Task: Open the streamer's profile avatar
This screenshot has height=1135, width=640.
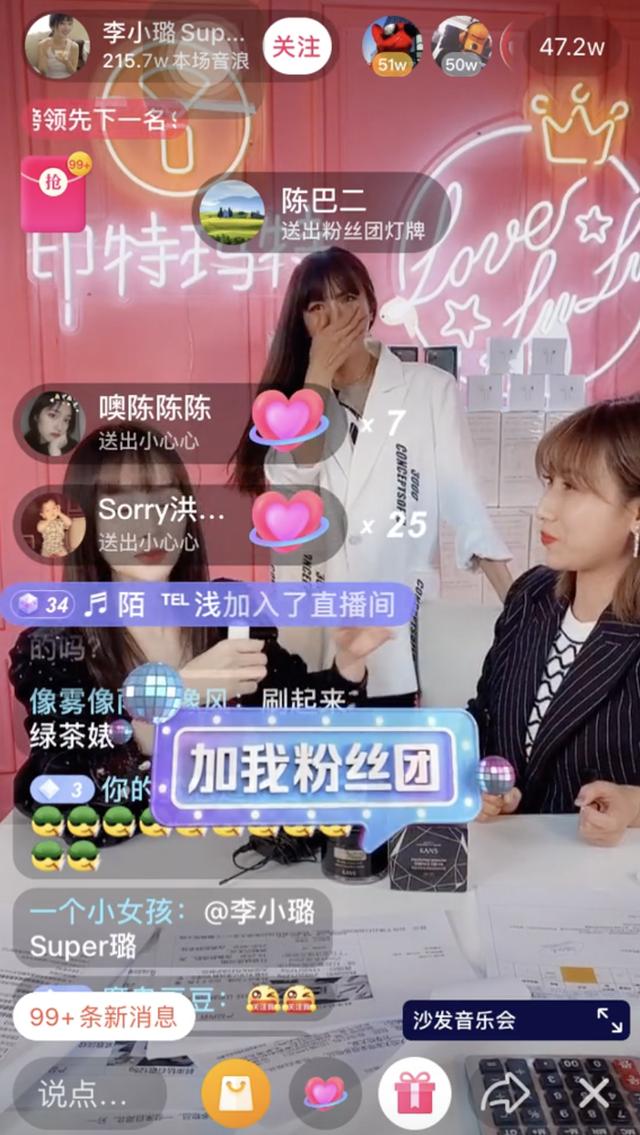Action: tap(57, 46)
